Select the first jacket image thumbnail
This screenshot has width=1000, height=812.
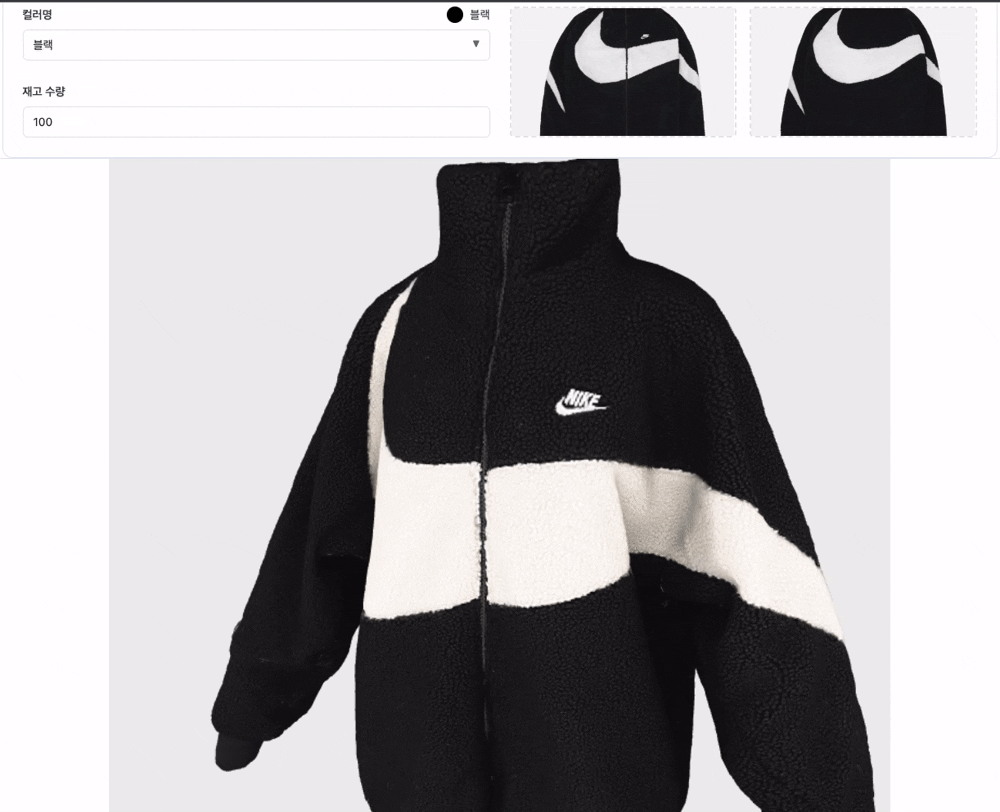(623, 72)
